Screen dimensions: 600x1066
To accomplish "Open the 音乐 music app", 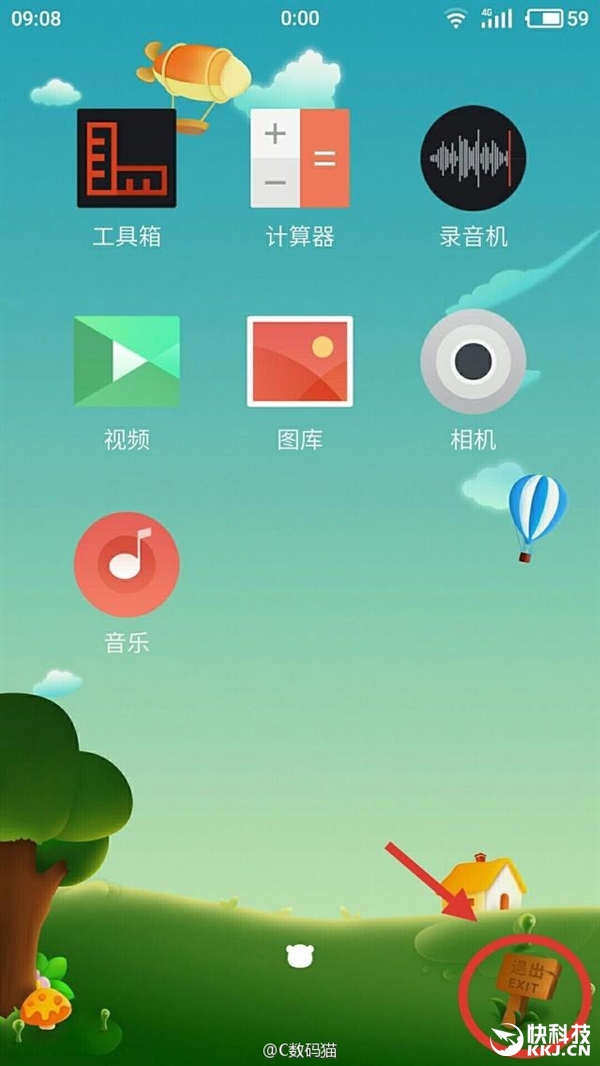I will (127, 565).
